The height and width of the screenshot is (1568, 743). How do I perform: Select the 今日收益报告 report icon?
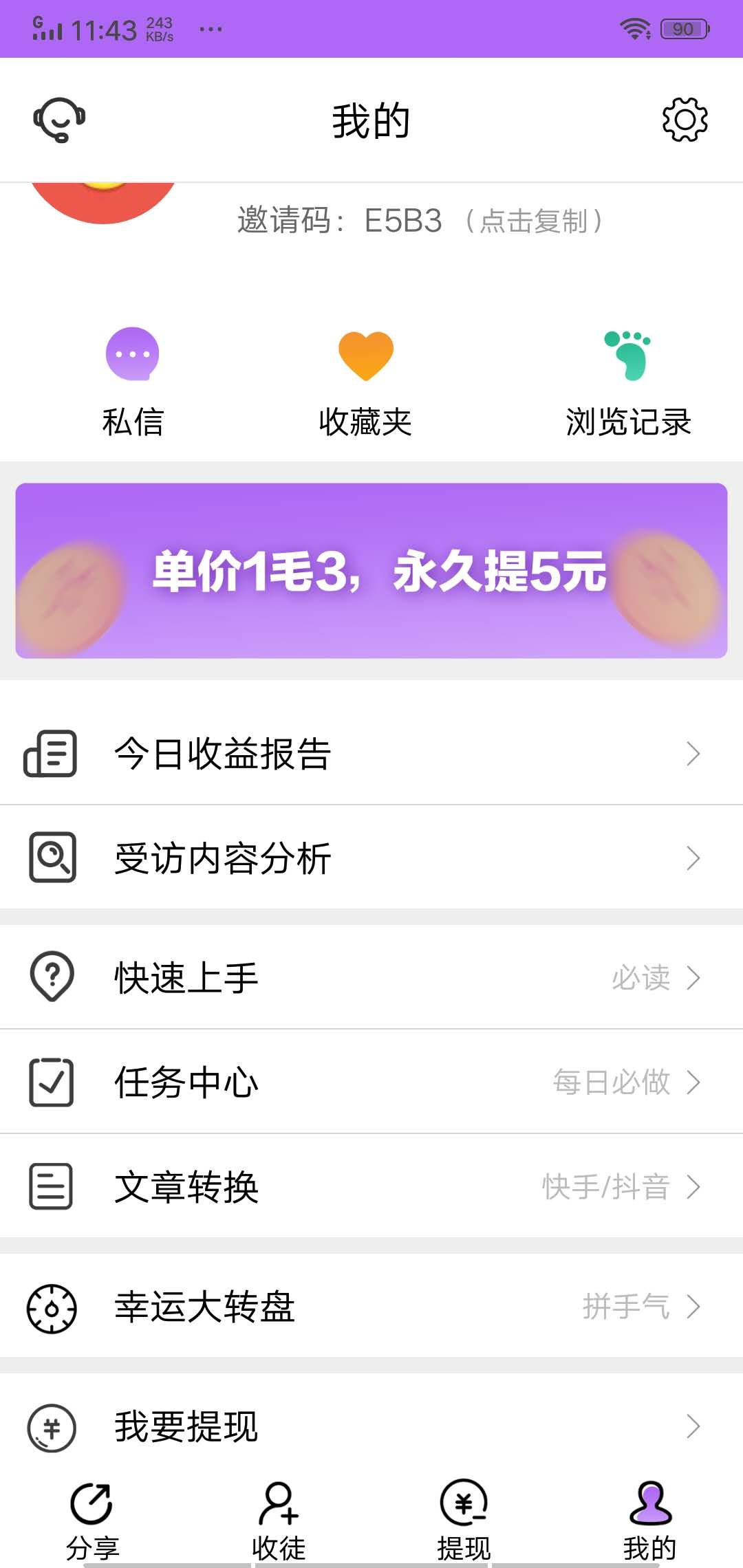pos(51,754)
